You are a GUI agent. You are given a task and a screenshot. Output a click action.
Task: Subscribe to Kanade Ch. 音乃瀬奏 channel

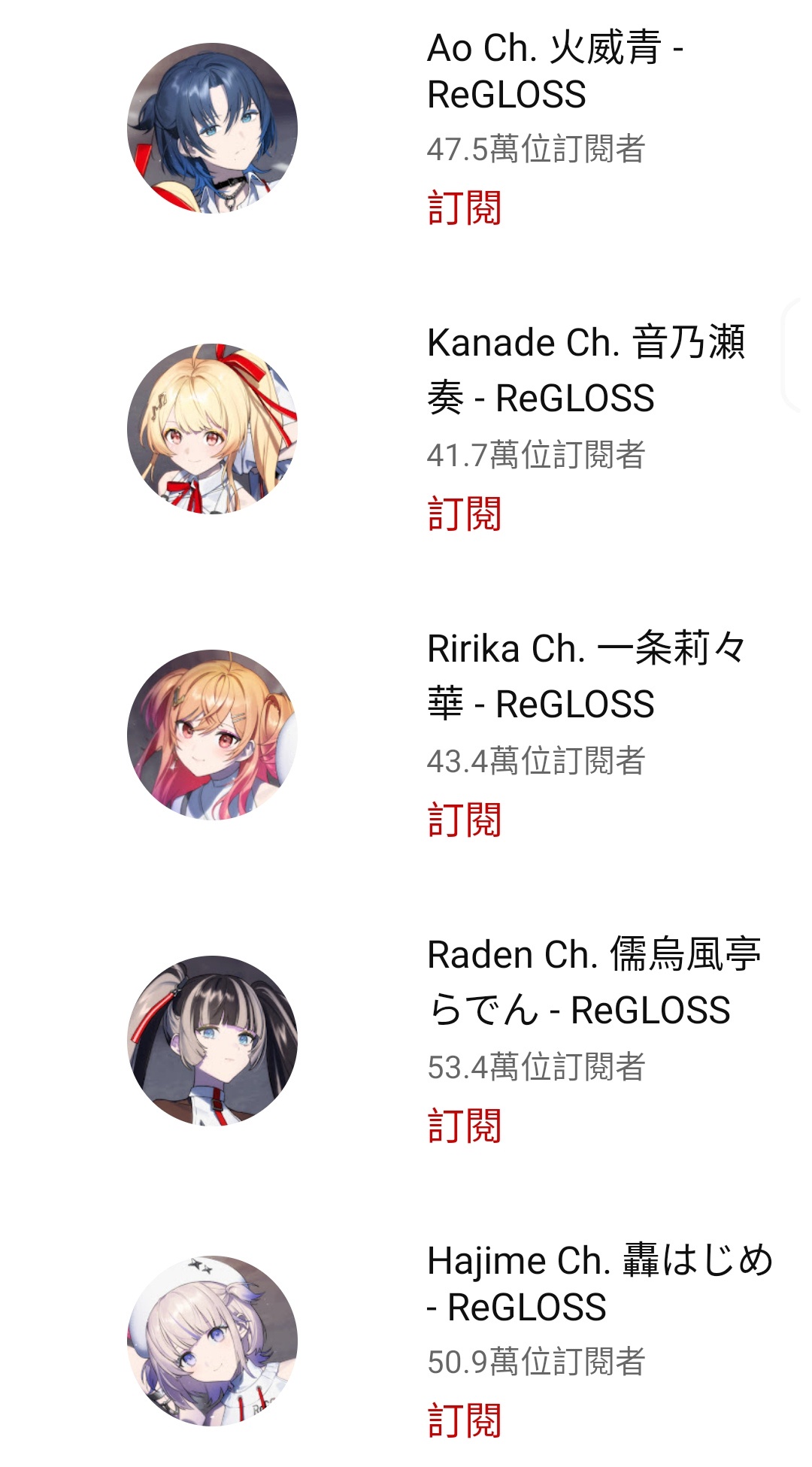[464, 514]
